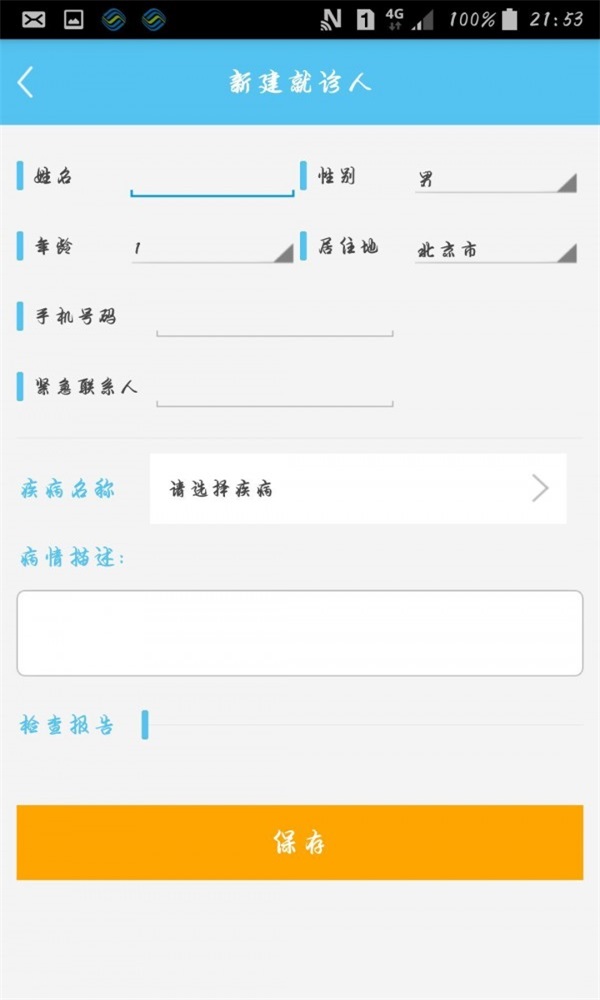Save the patient with 保存 button
600x1000 pixels.
[x=300, y=842]
